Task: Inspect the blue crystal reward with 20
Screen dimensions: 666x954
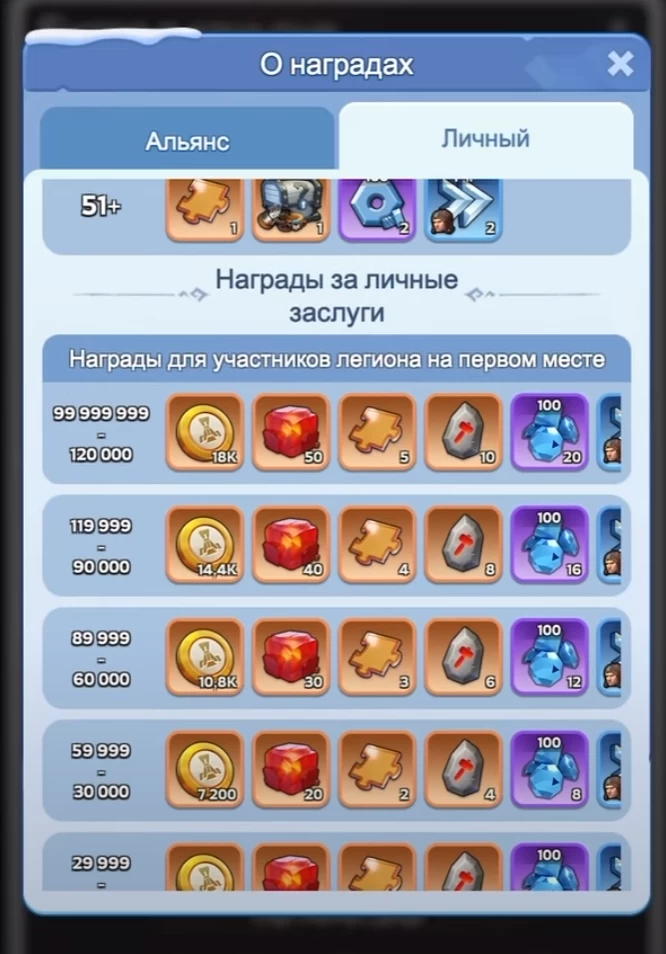Action: click(x=549, y=432)
